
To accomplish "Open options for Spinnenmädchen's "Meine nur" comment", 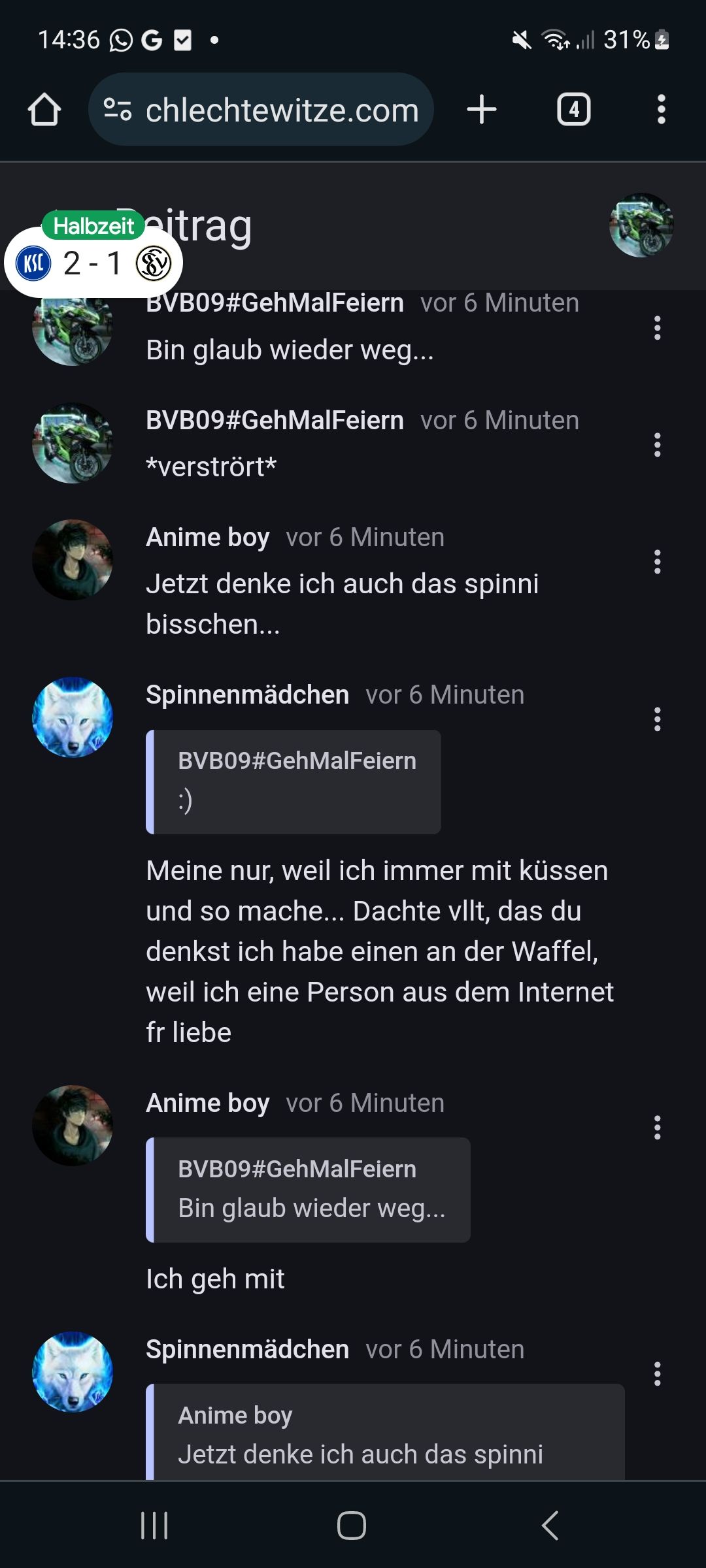I will click(657, 719).
